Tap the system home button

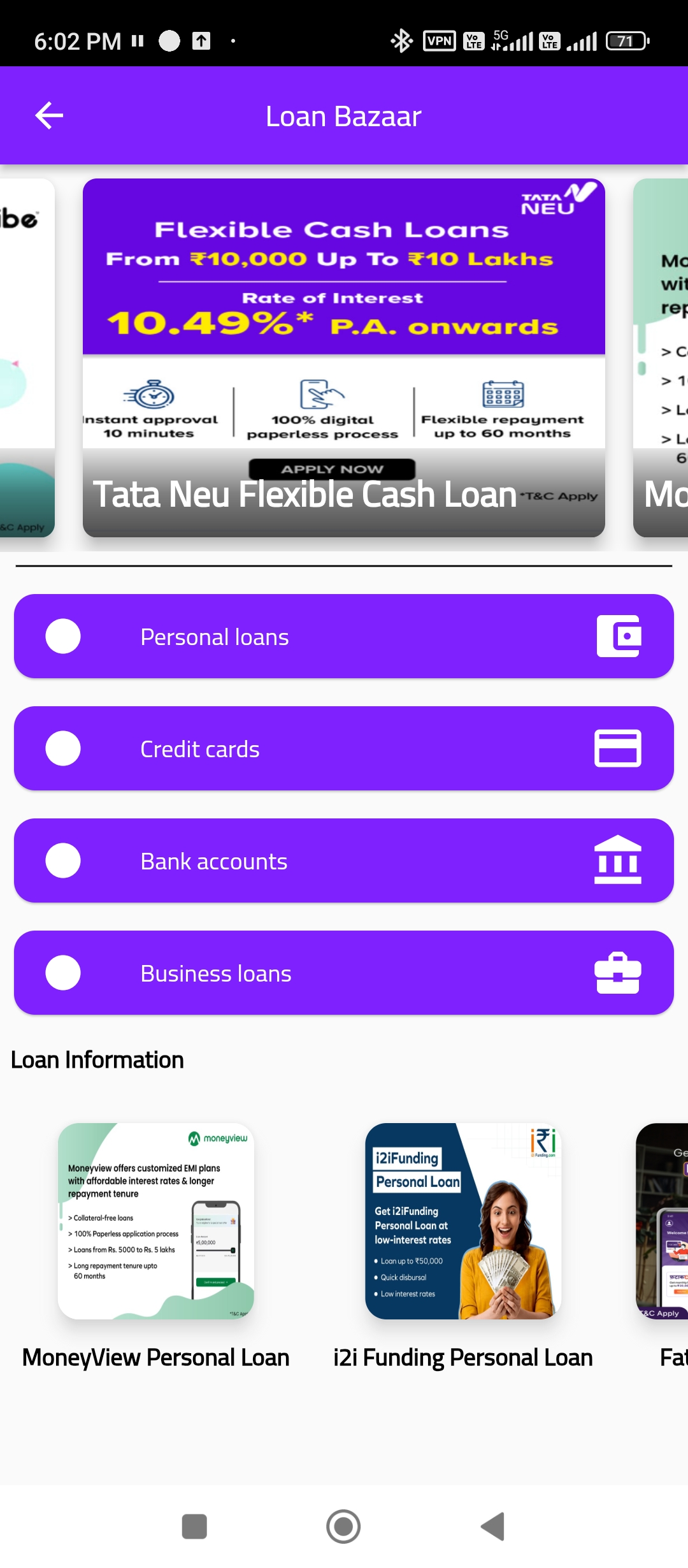(343, 1527)
